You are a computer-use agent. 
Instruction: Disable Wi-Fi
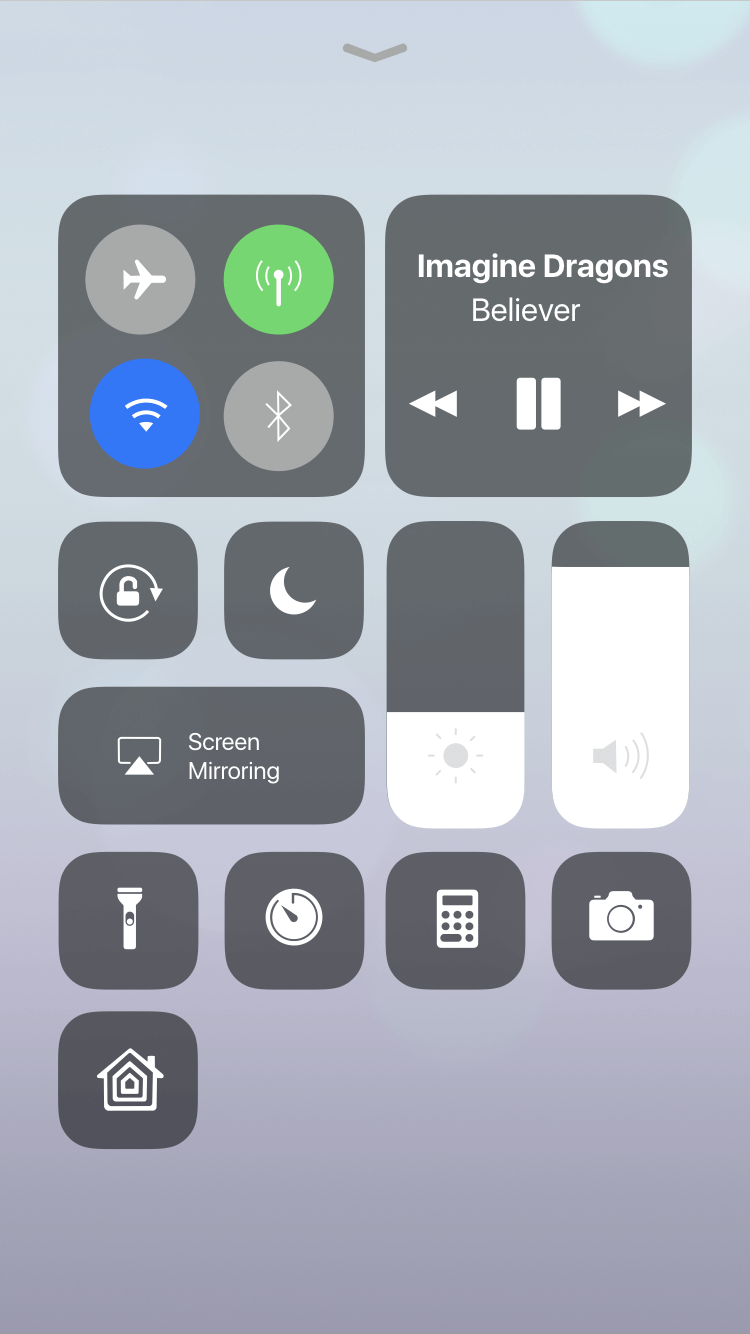click(x=145, y=413)
